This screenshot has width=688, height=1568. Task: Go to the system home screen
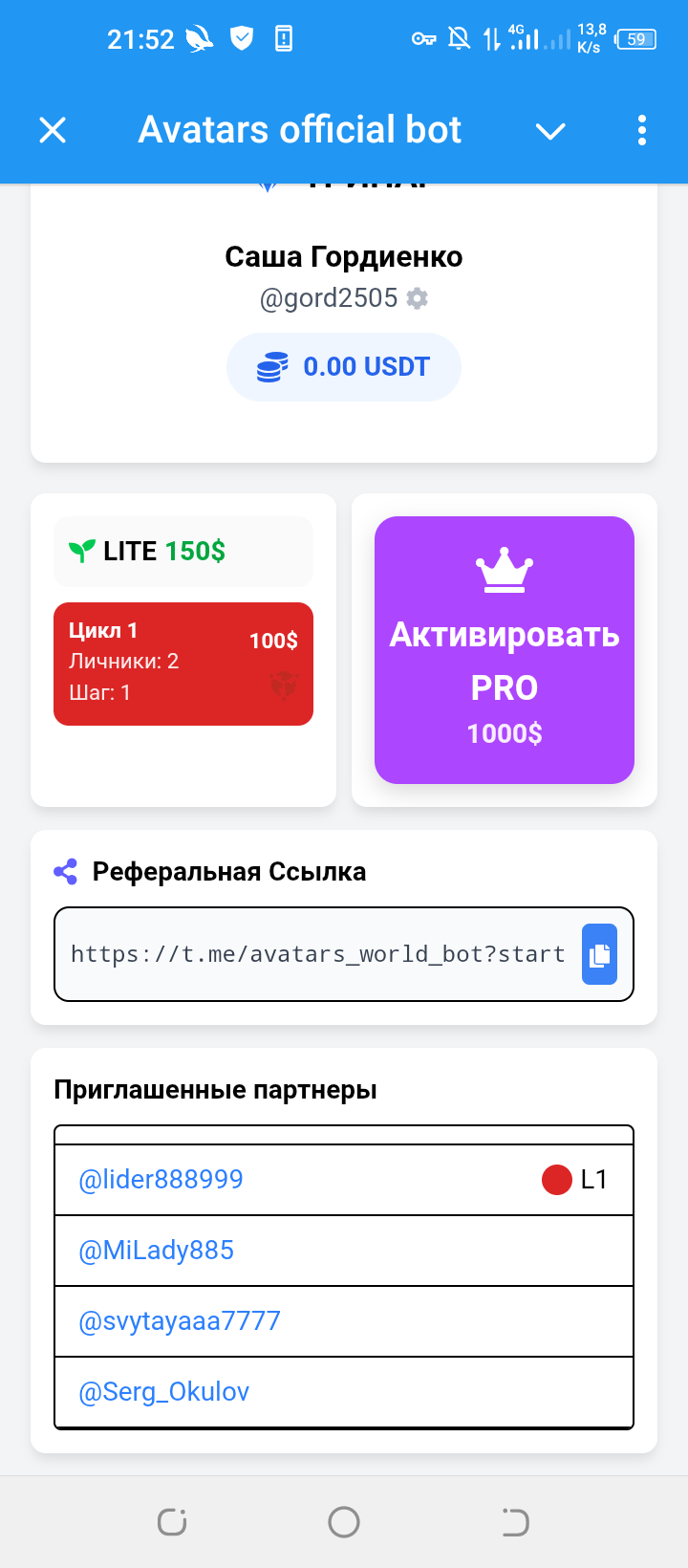pyautogui.click(x=344, y=1522)
